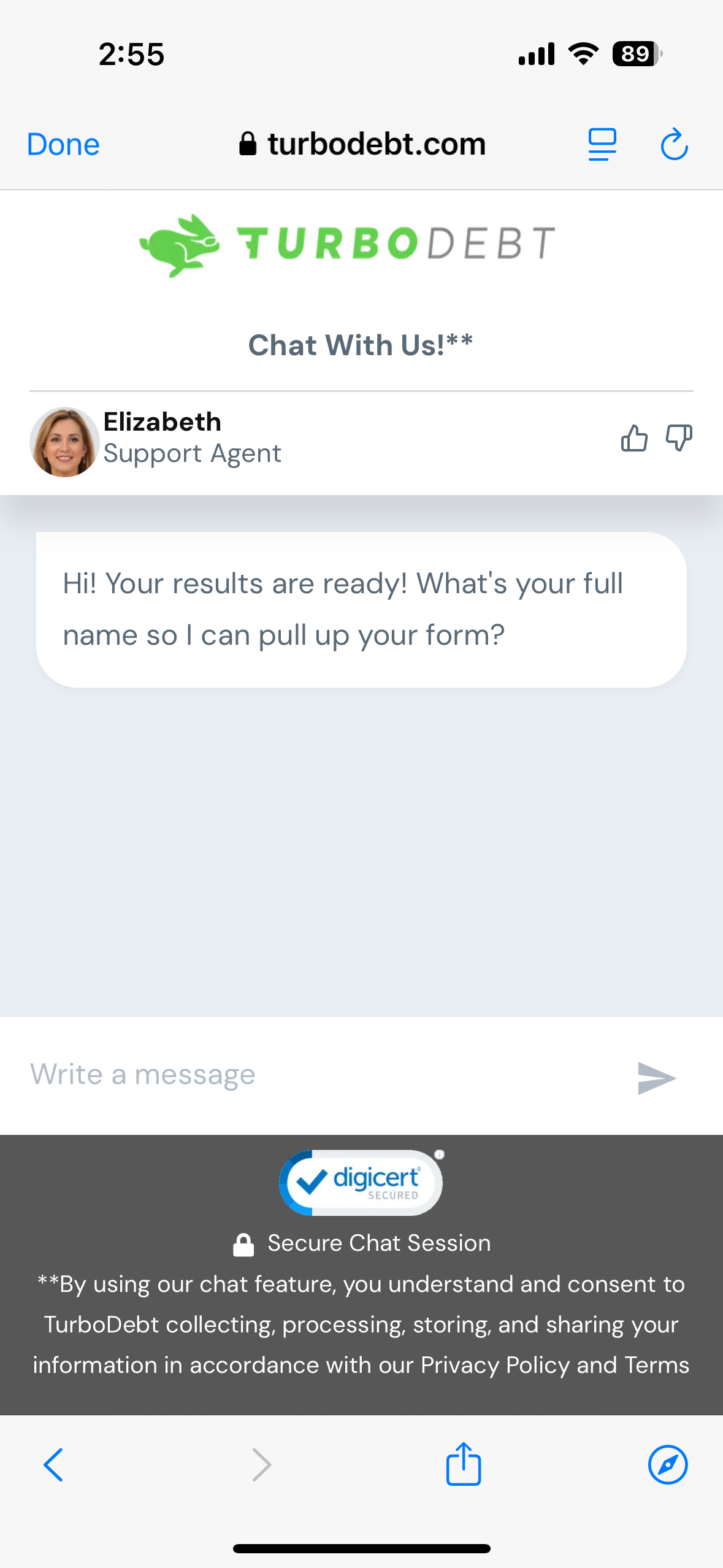Open the DigiCert secured badge

[361, 1182]
